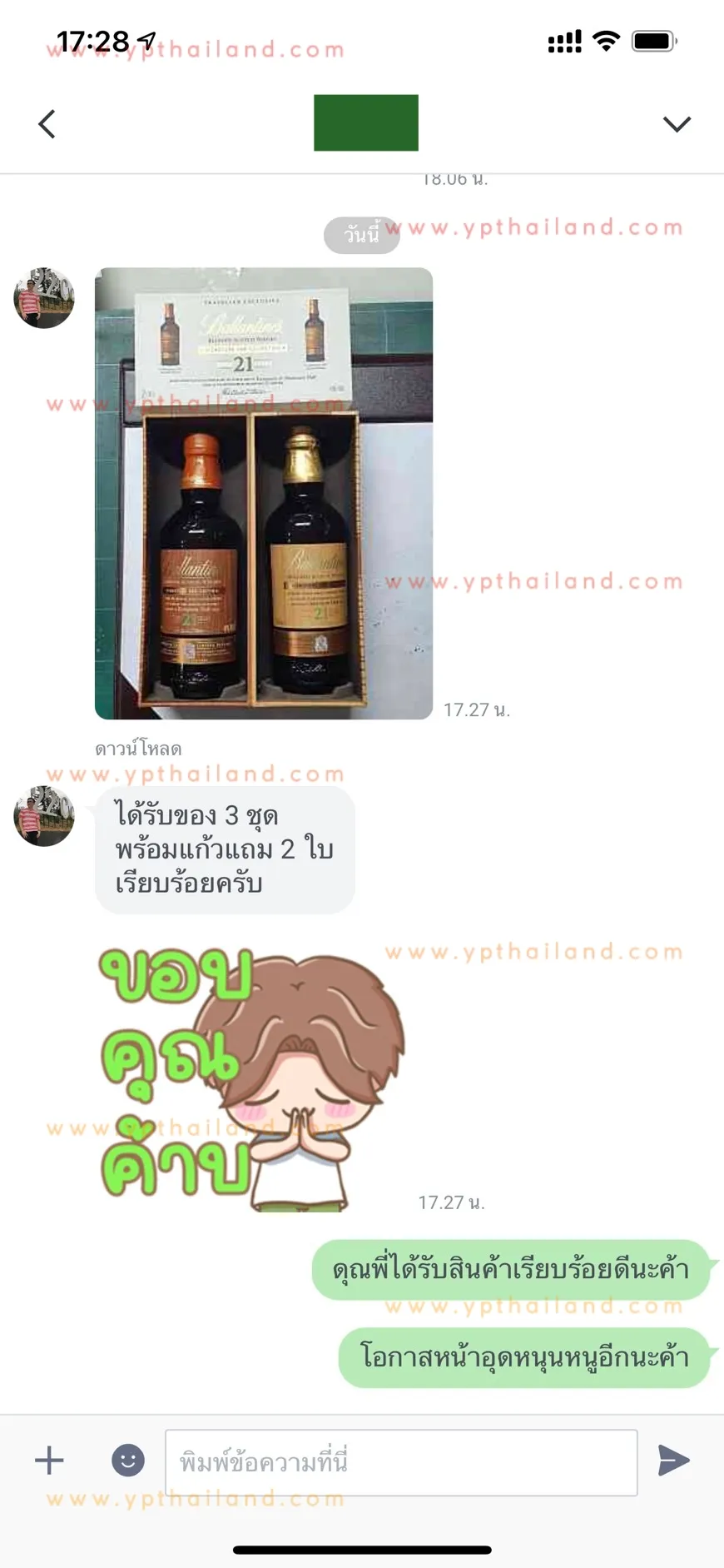Go back using the top-left arrow
724x1568 pixels.
point(47,124)
